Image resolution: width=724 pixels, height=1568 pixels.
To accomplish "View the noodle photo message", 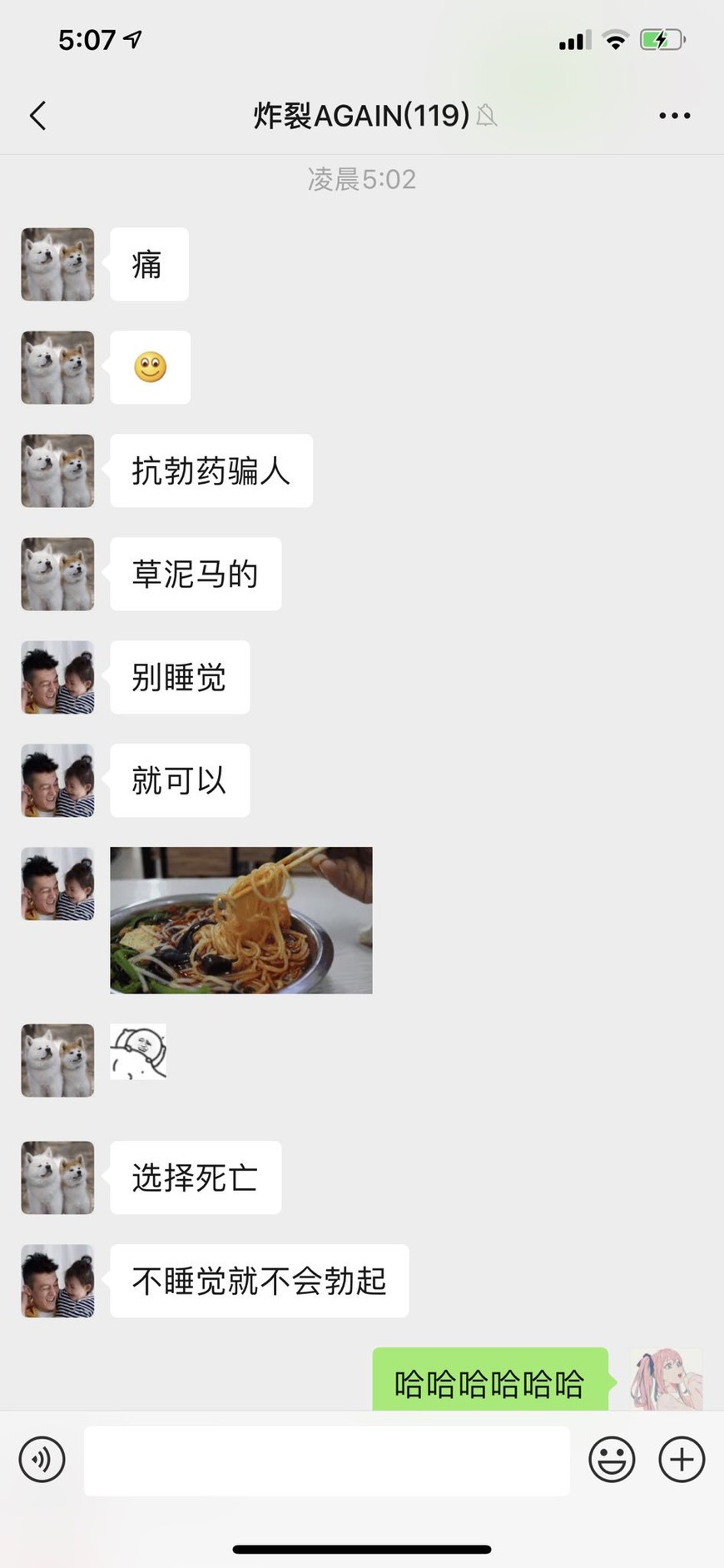I will coord(241,920).
